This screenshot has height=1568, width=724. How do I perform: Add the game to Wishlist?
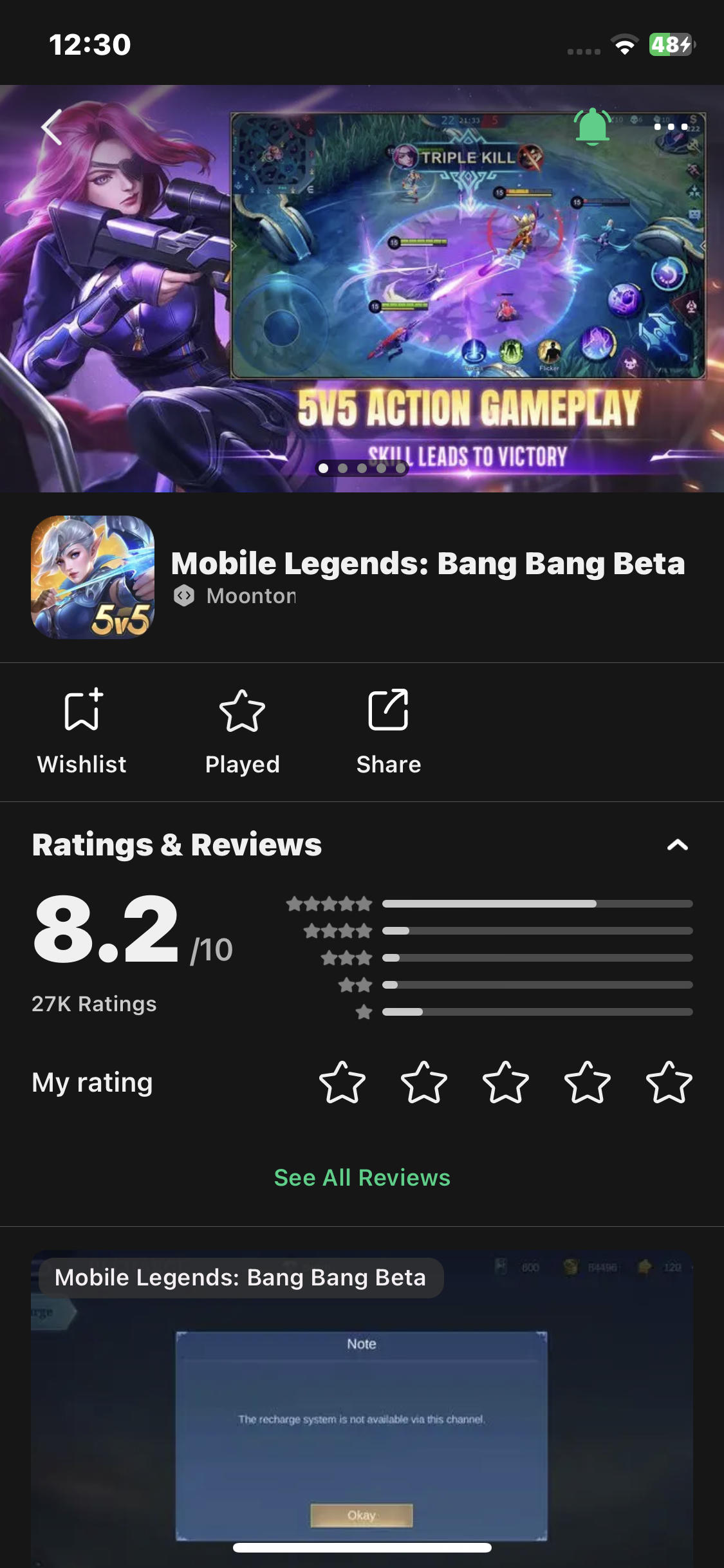coord(82,731)
